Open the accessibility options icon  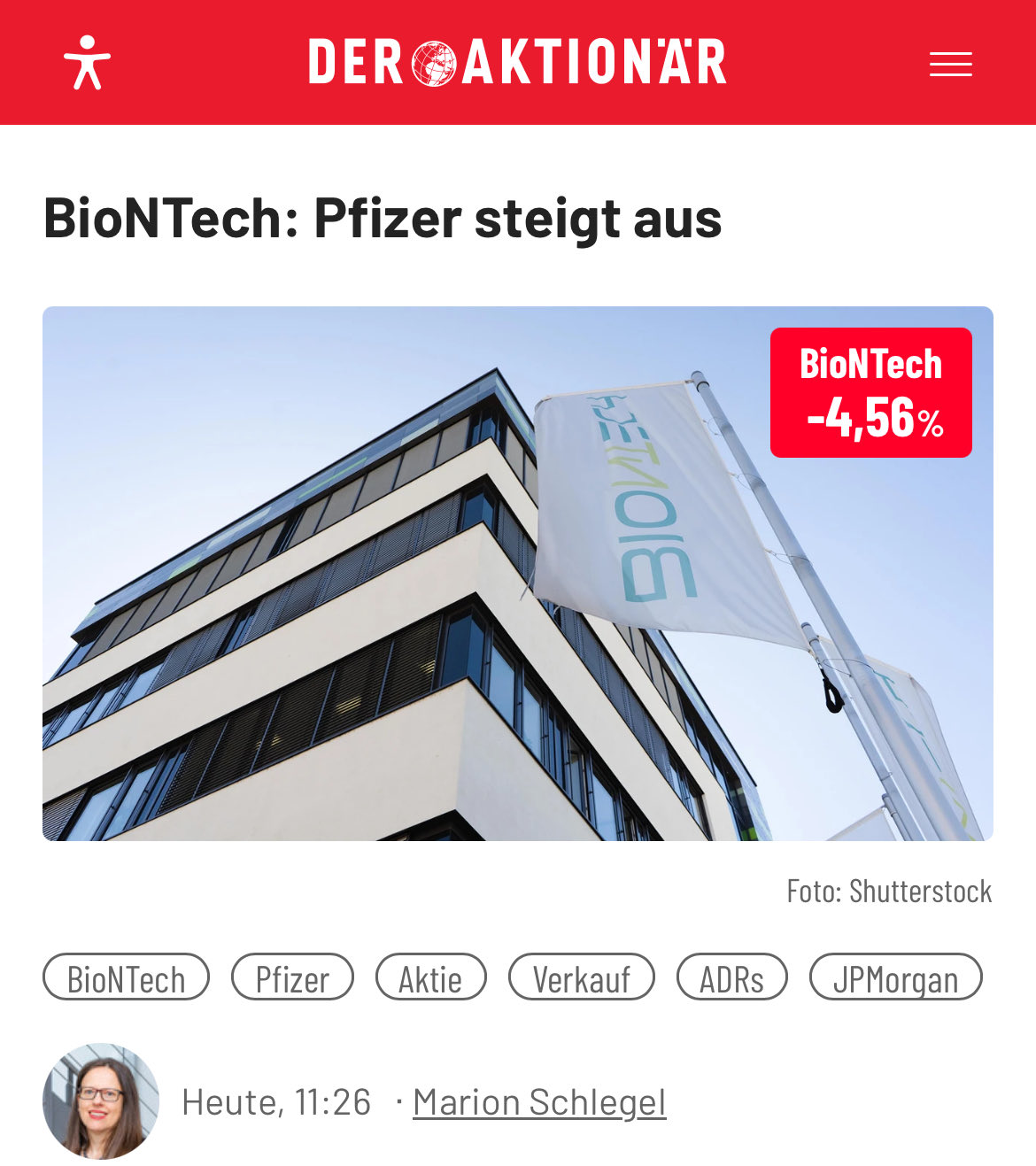[x=87, y=63]
